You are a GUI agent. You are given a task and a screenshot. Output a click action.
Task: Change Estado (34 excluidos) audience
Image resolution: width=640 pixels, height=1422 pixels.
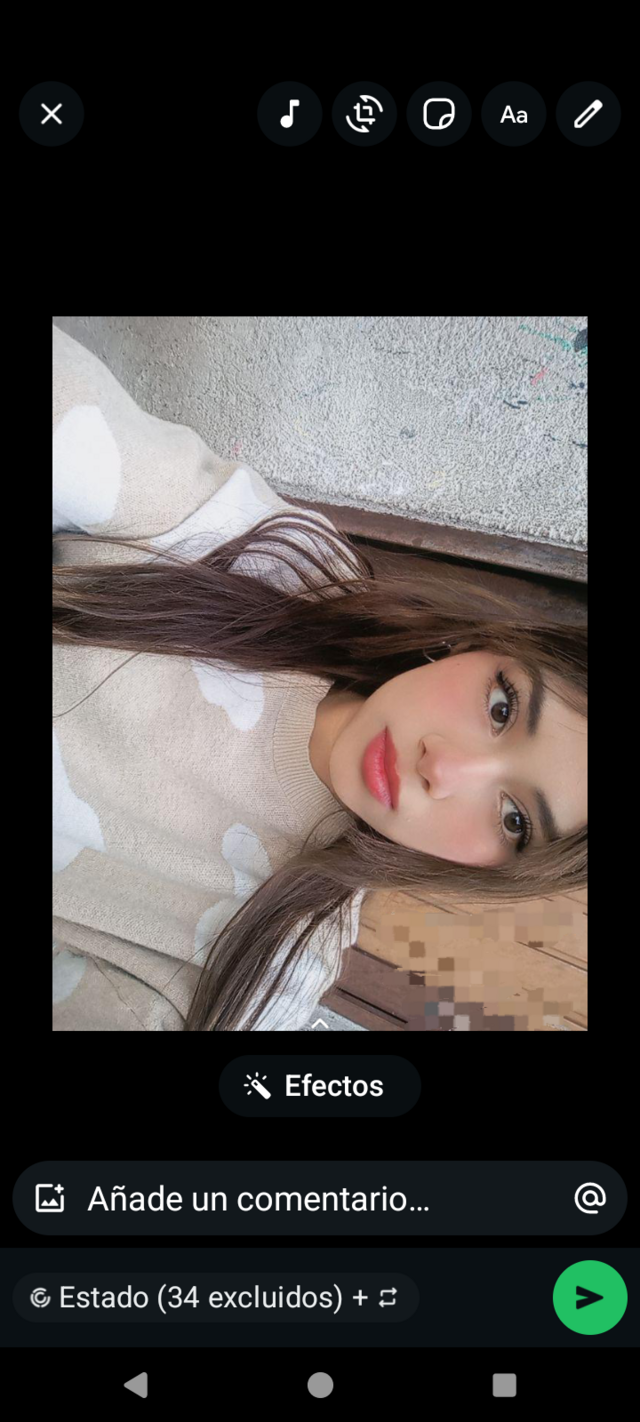[216, 1298]
